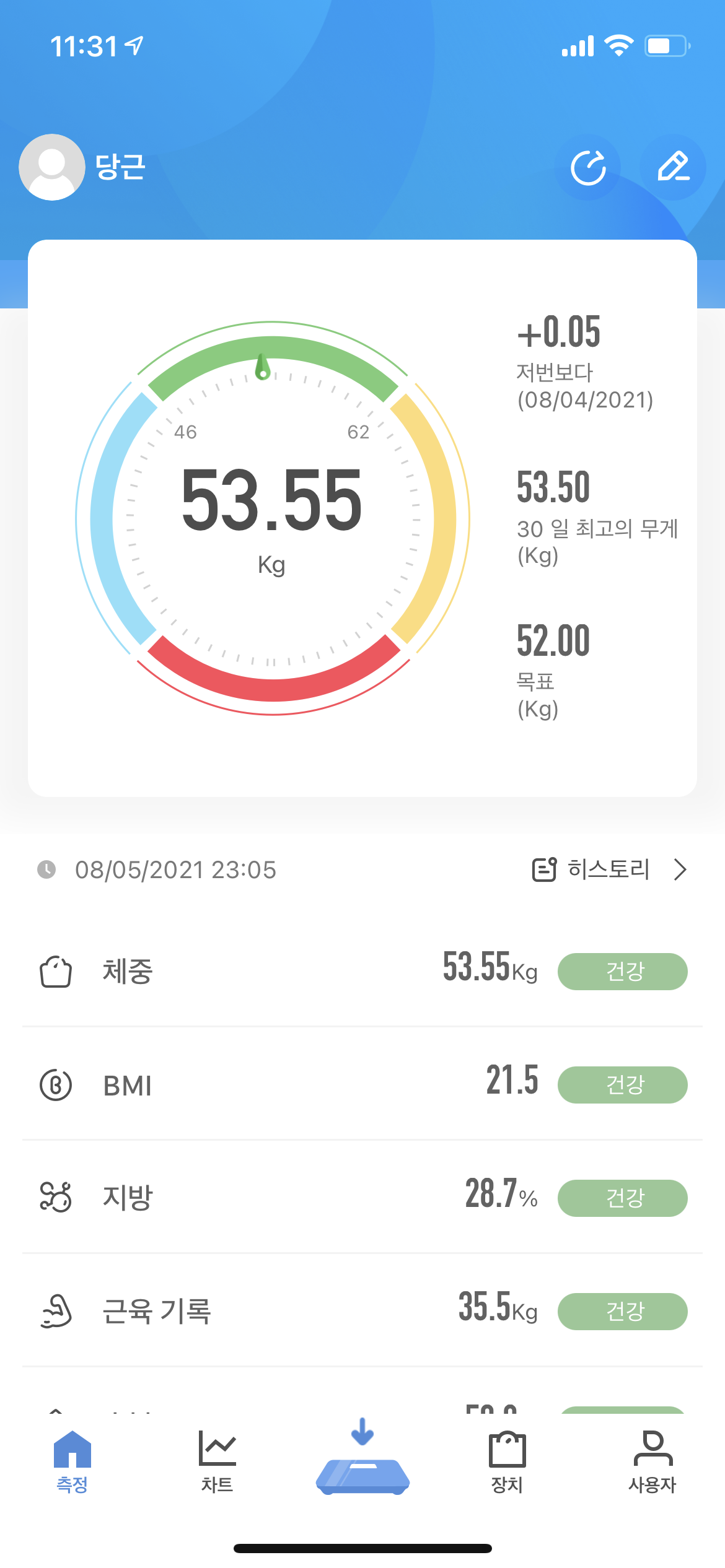Tap the refresh icon beside the edit pencil
Image resolution: width=725 pixels, height=1568 pixels.
coord(588,168)
